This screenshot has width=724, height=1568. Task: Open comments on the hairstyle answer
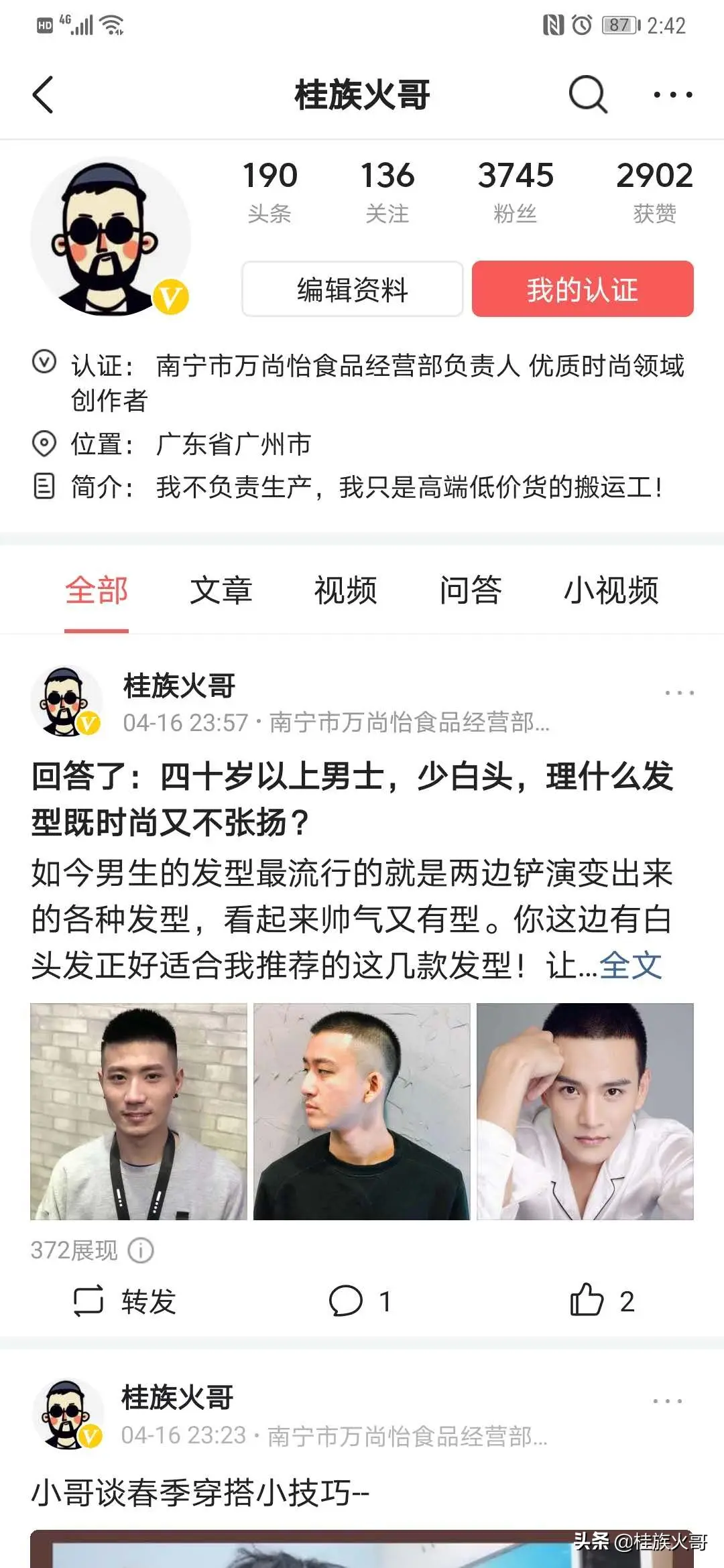coord(359,1301)
